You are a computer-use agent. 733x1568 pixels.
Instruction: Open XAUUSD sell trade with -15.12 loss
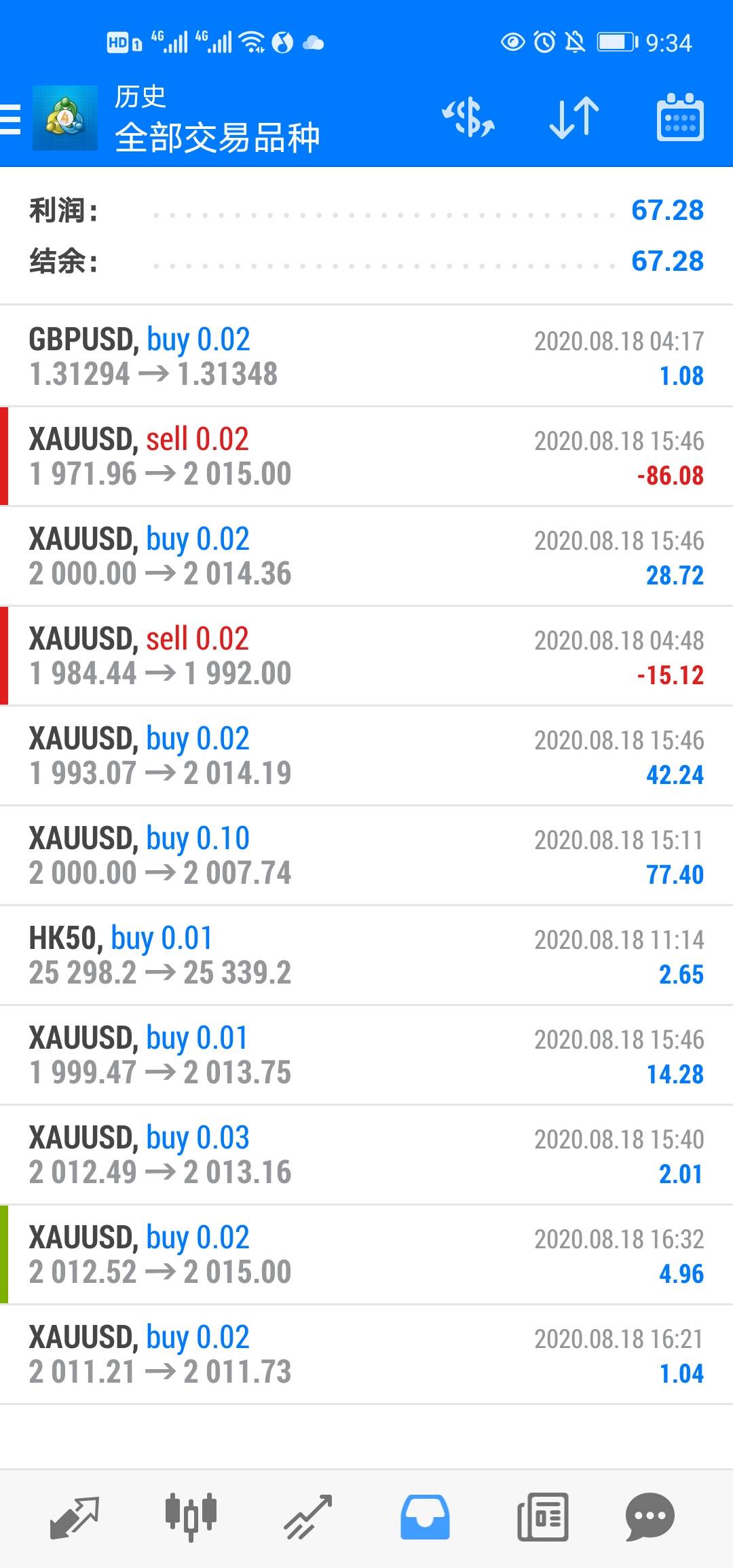pos(366,656)
